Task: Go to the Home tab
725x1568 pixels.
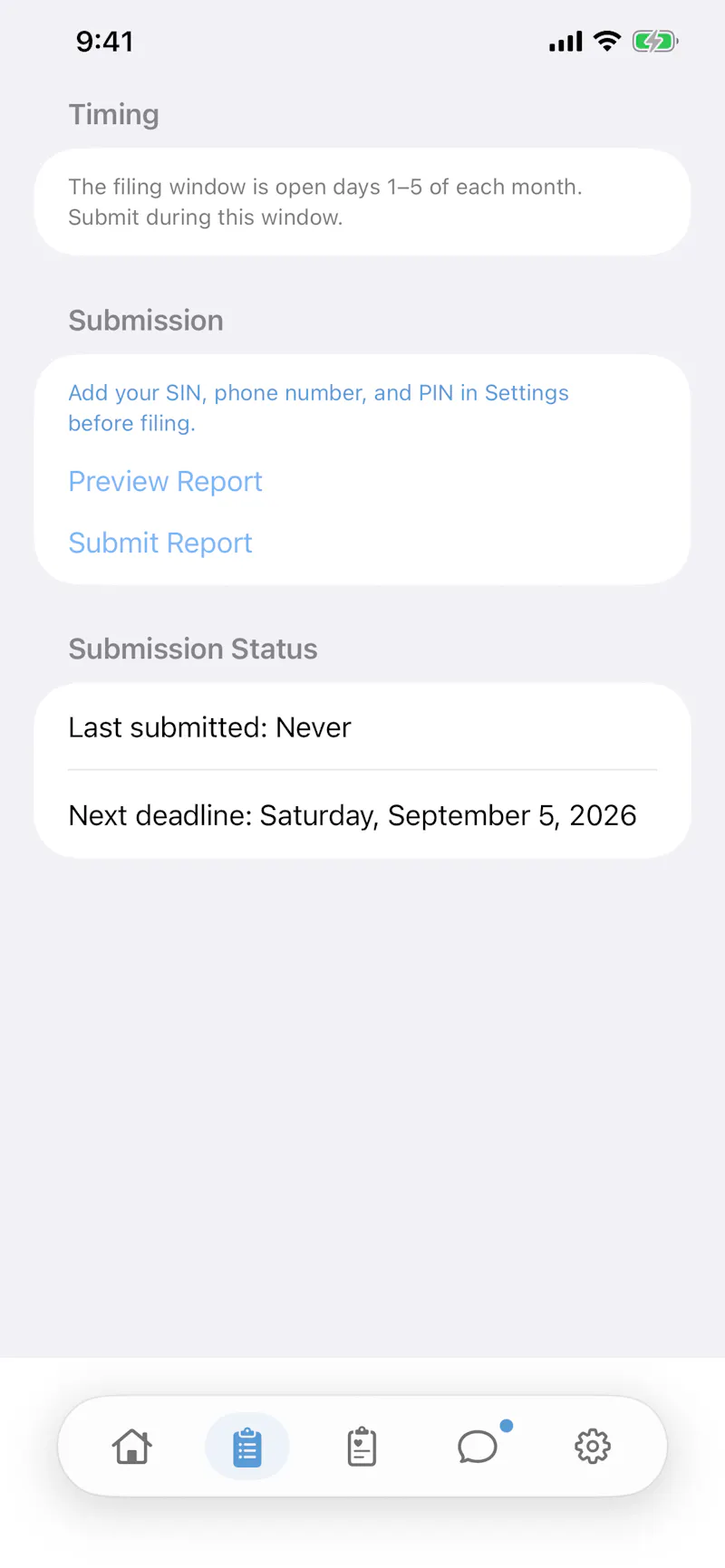Action: (x=132, y=1446)
